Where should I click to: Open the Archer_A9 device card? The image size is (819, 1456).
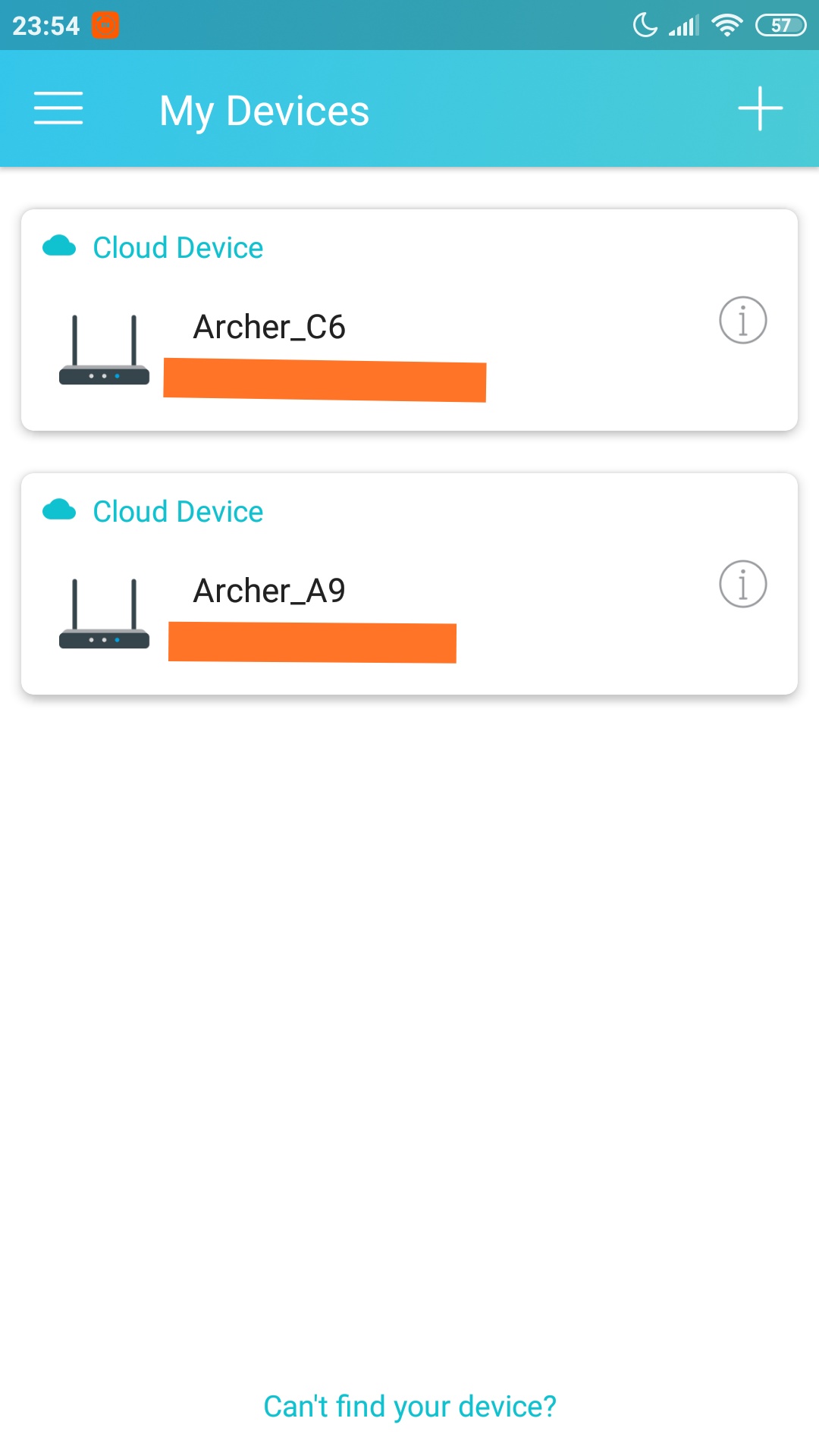pyautogui.click(x=409, y=584)
